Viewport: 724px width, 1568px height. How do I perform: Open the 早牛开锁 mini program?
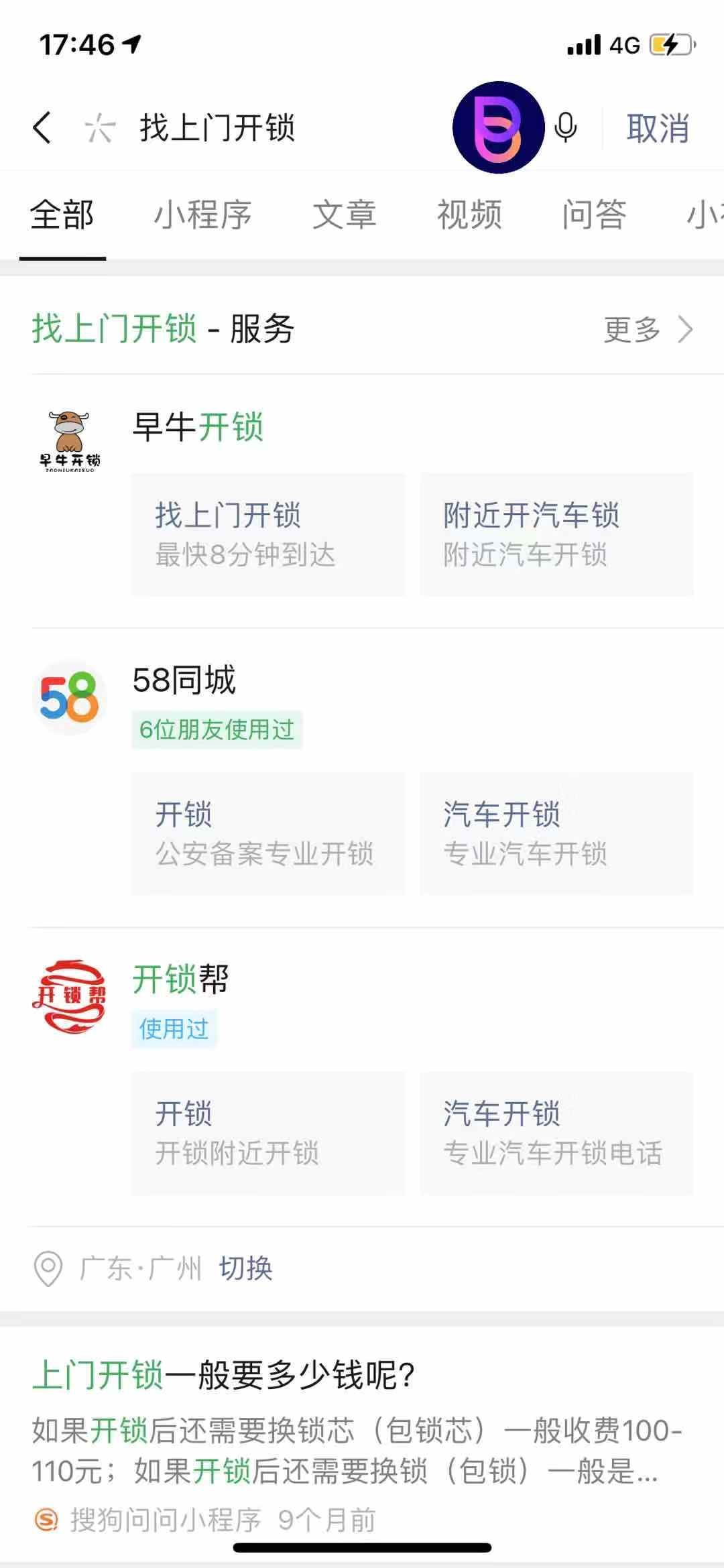pos(198,427)
